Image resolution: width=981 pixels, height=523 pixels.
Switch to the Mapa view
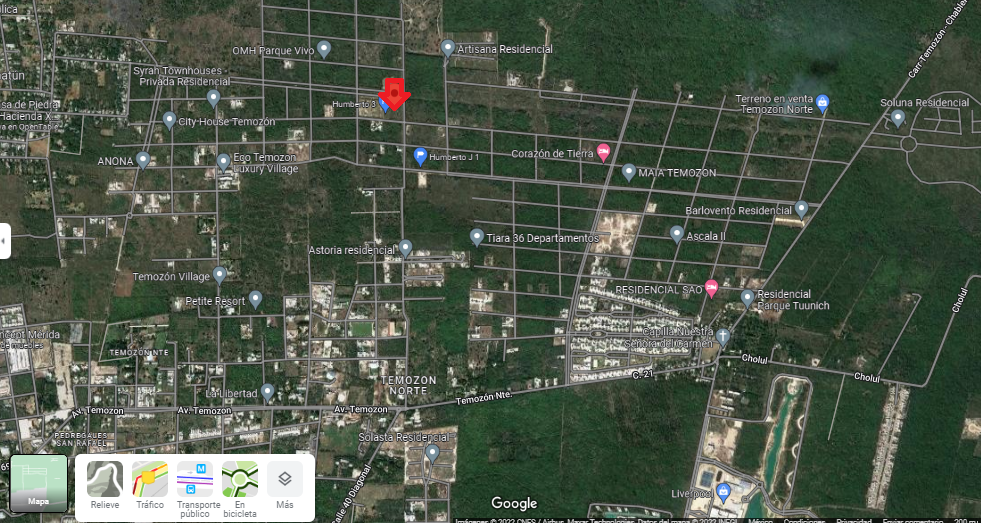39,484
